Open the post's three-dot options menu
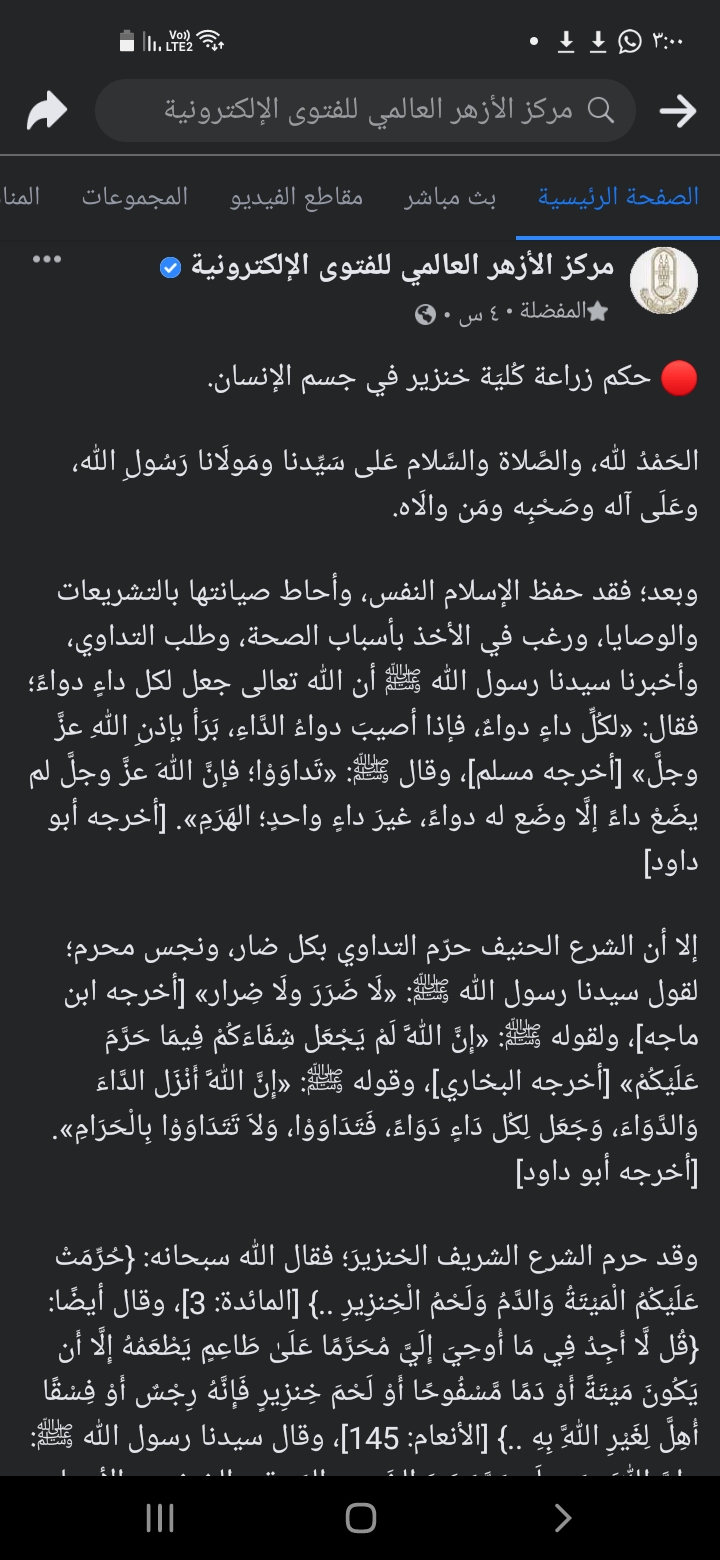The image size is (720, 1560). pos(47,260)
